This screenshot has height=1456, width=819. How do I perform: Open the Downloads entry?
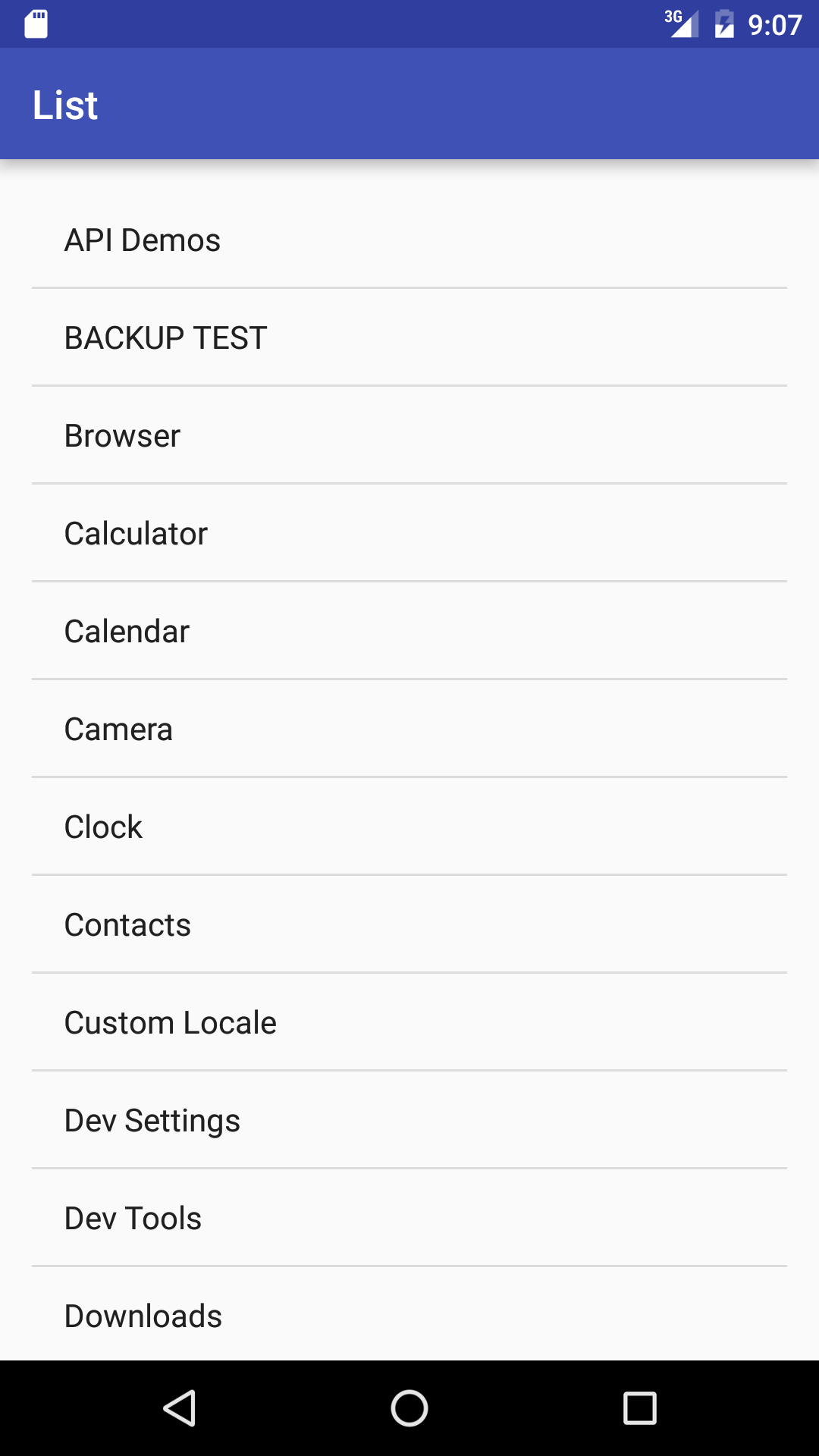tap(409, 1314)
